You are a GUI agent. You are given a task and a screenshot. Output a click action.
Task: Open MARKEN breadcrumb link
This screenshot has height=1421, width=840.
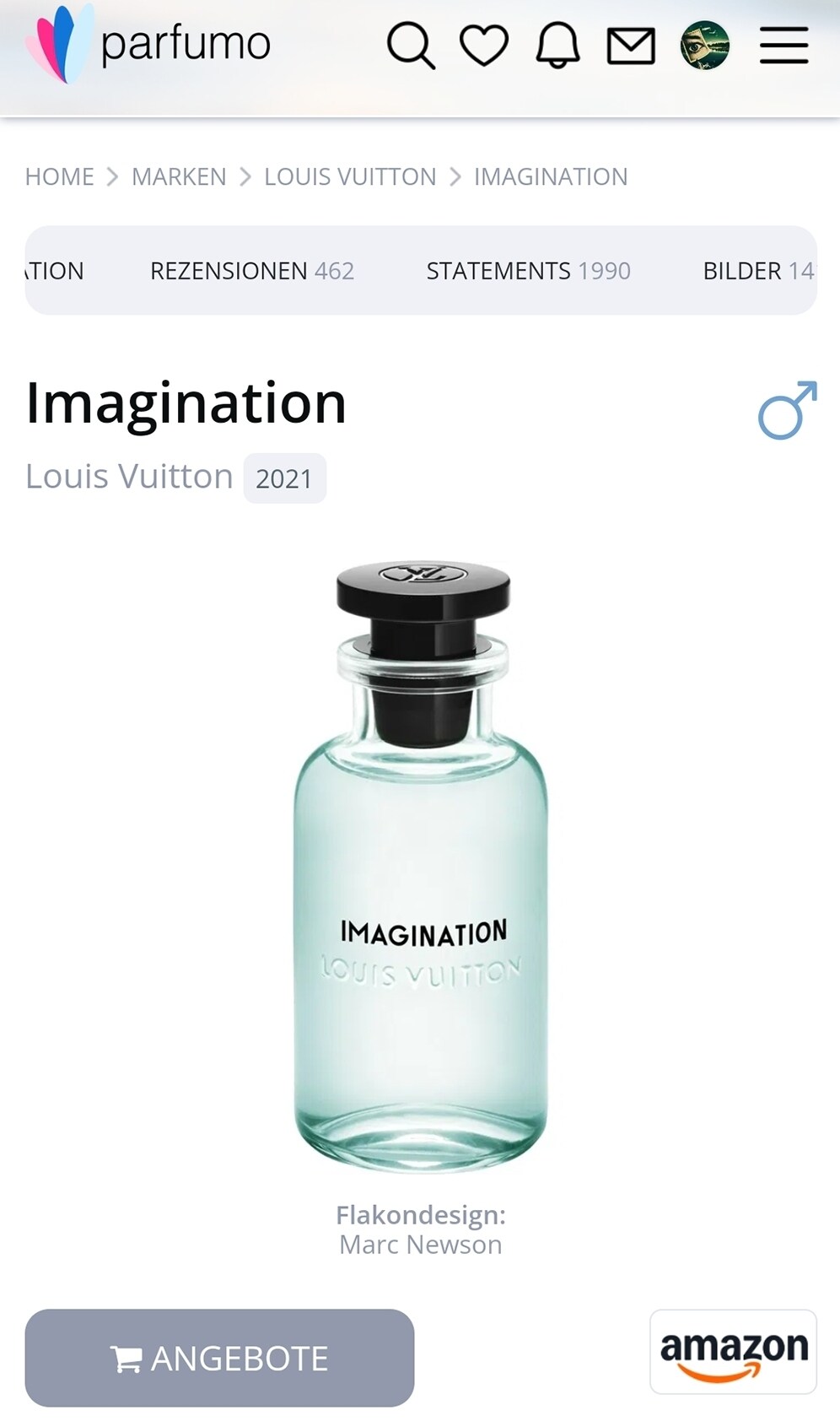point(179,176)
